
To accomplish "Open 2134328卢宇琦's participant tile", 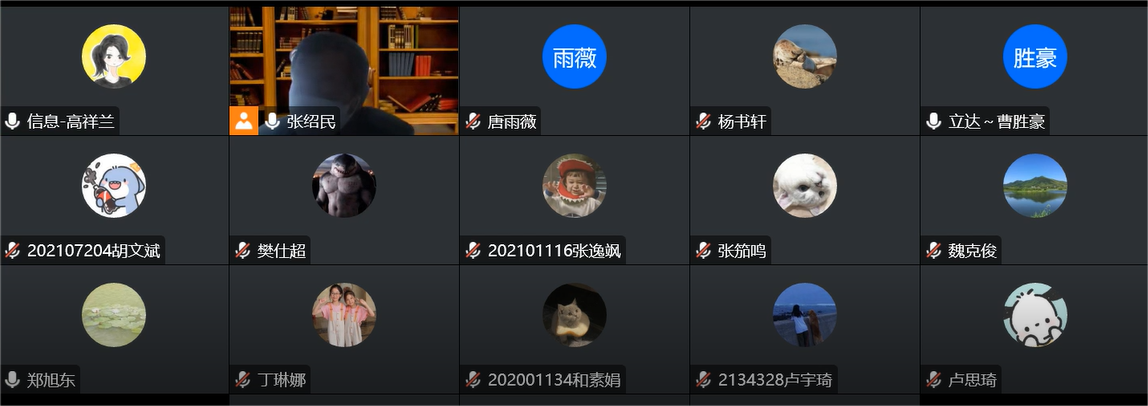I will 804,328.
